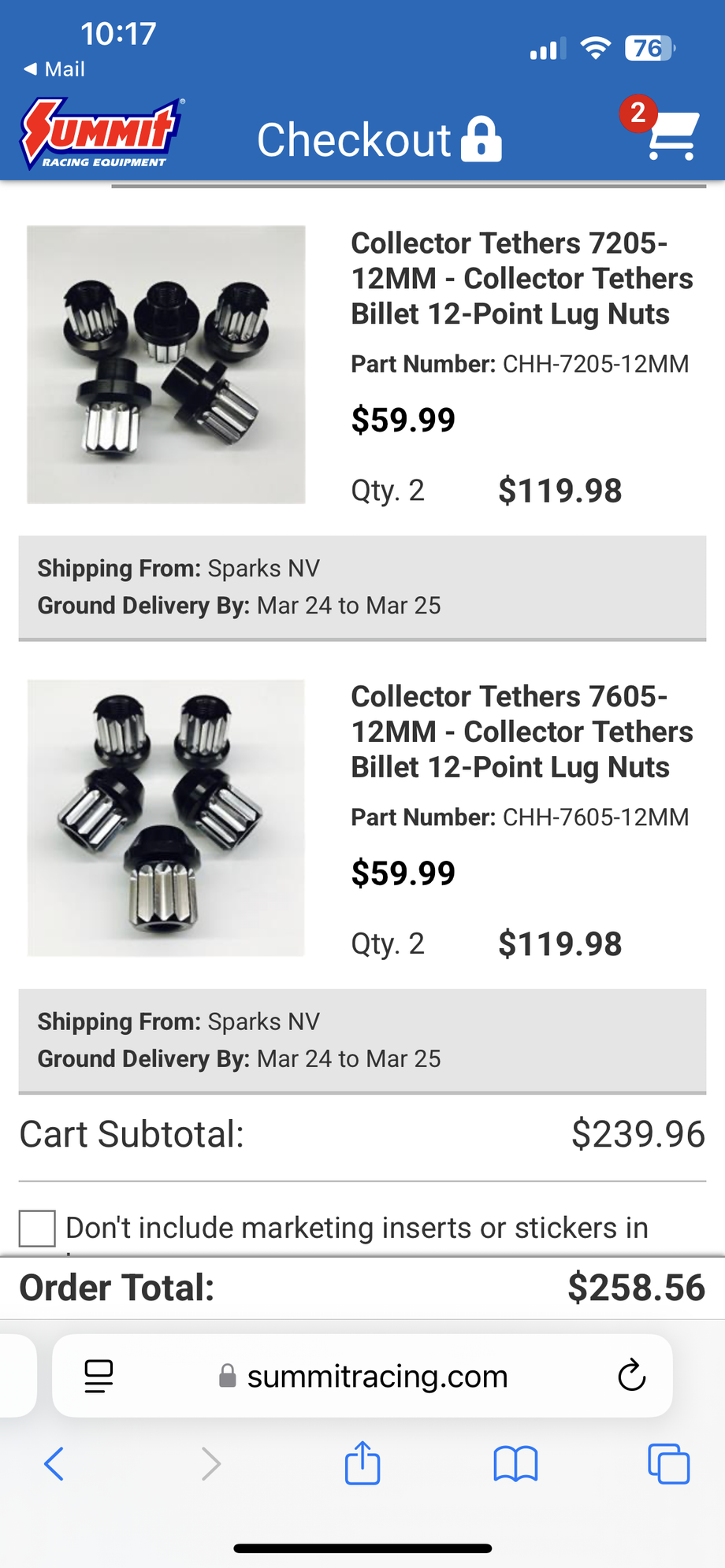Tap the first lug nuts product photo
The image size is (725, 1568).
click(165, 364)
